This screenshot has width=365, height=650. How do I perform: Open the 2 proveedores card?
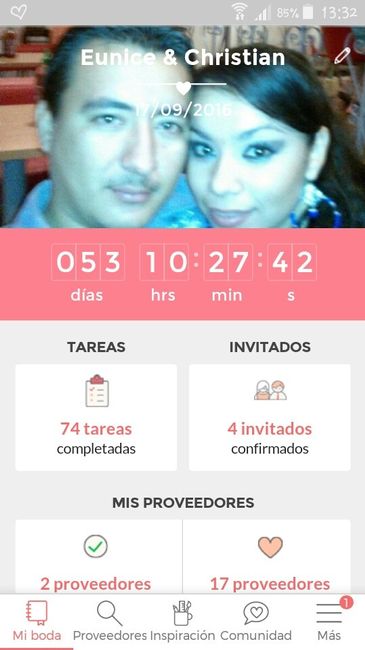coord(99,557)
